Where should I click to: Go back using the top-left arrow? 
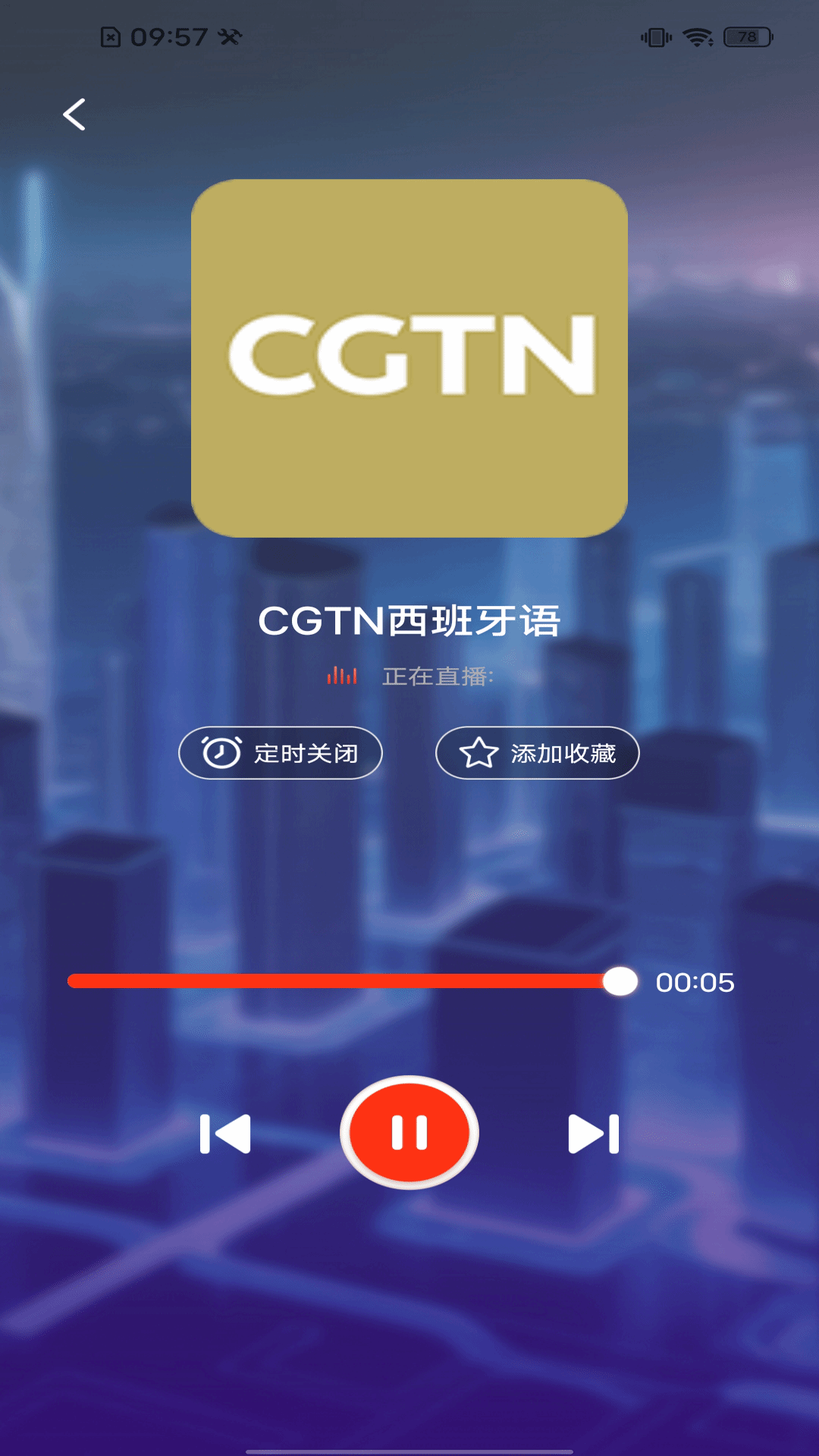coord(74,115)
